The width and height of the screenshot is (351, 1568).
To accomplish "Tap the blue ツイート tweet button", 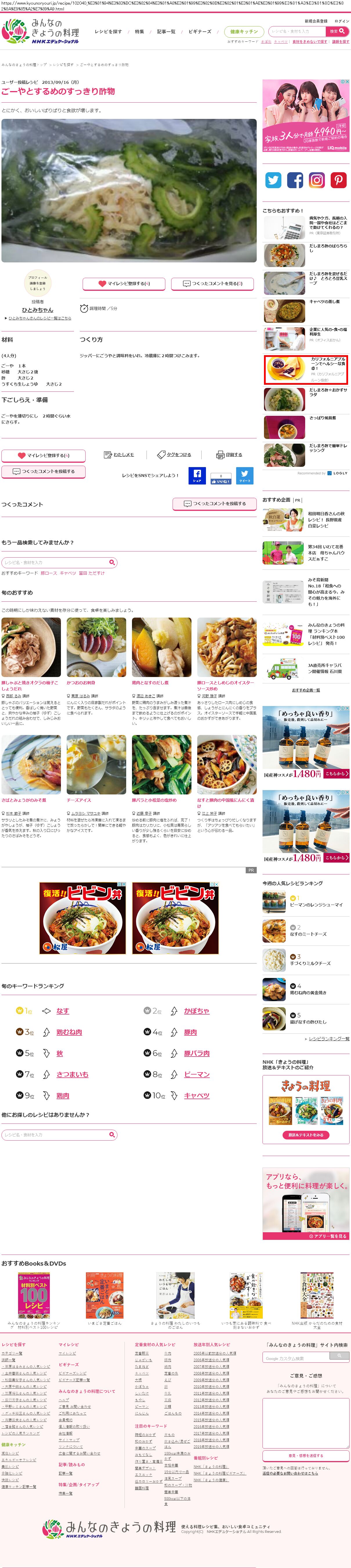I will point(244,475).
